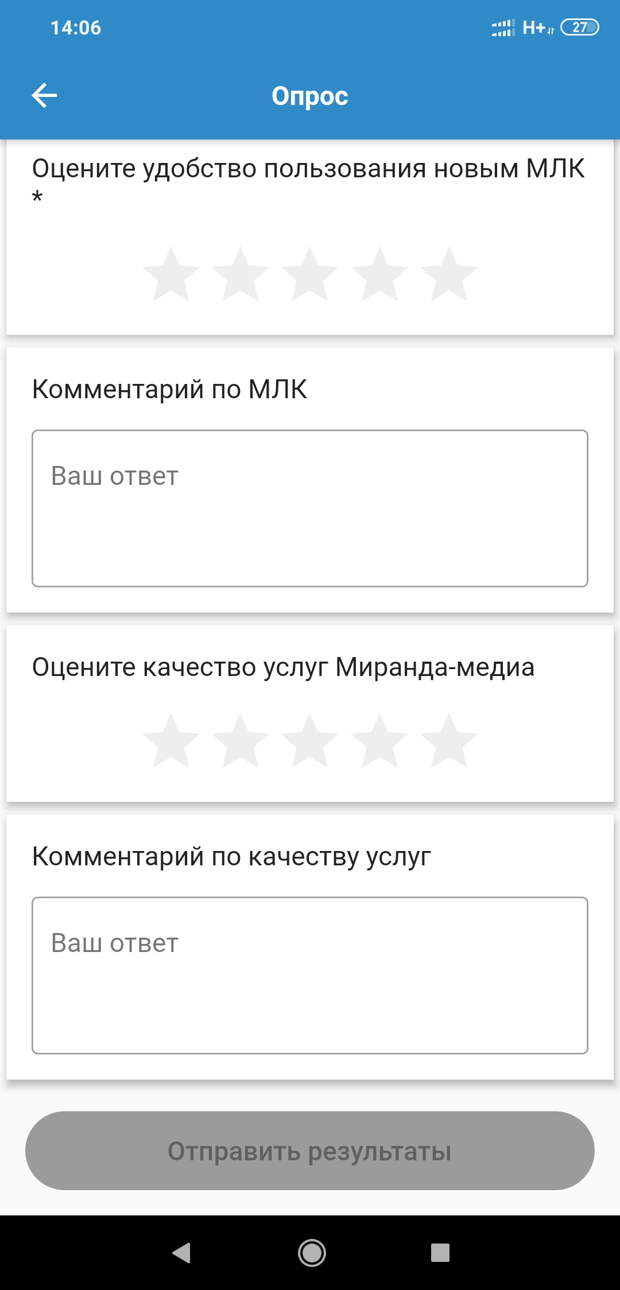
Task: Go back using the top arrow
Action: (45, 96)
